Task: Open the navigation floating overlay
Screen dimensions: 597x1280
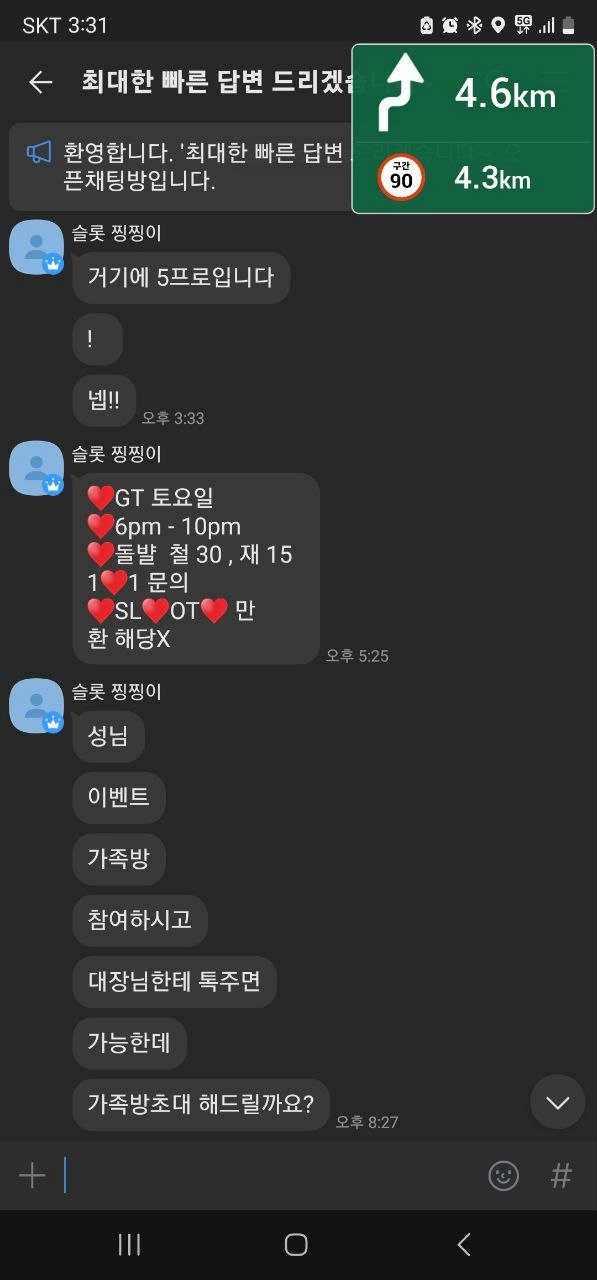Action: [x=473, y=129]
